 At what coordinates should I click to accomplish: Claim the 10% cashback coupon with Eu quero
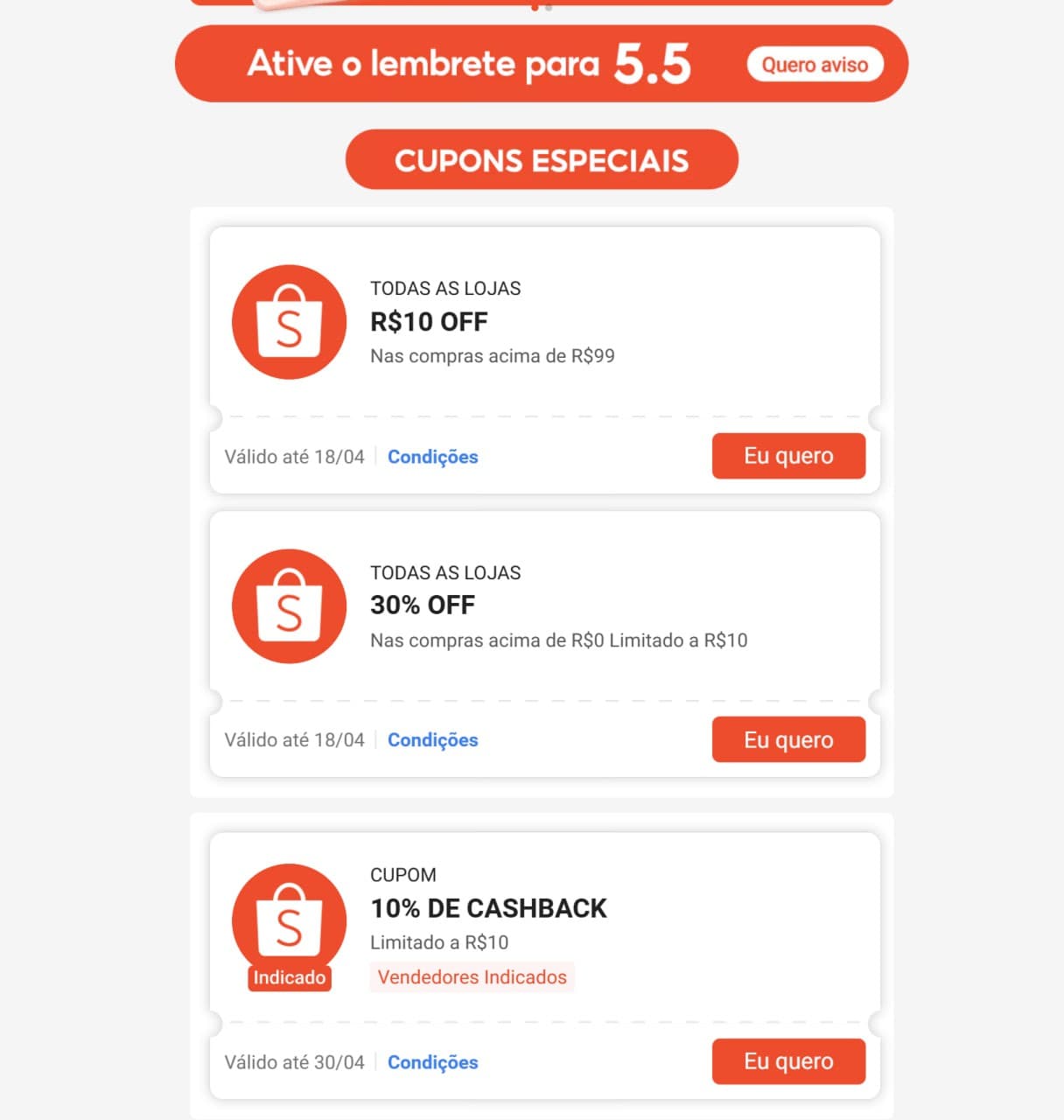787,1061
